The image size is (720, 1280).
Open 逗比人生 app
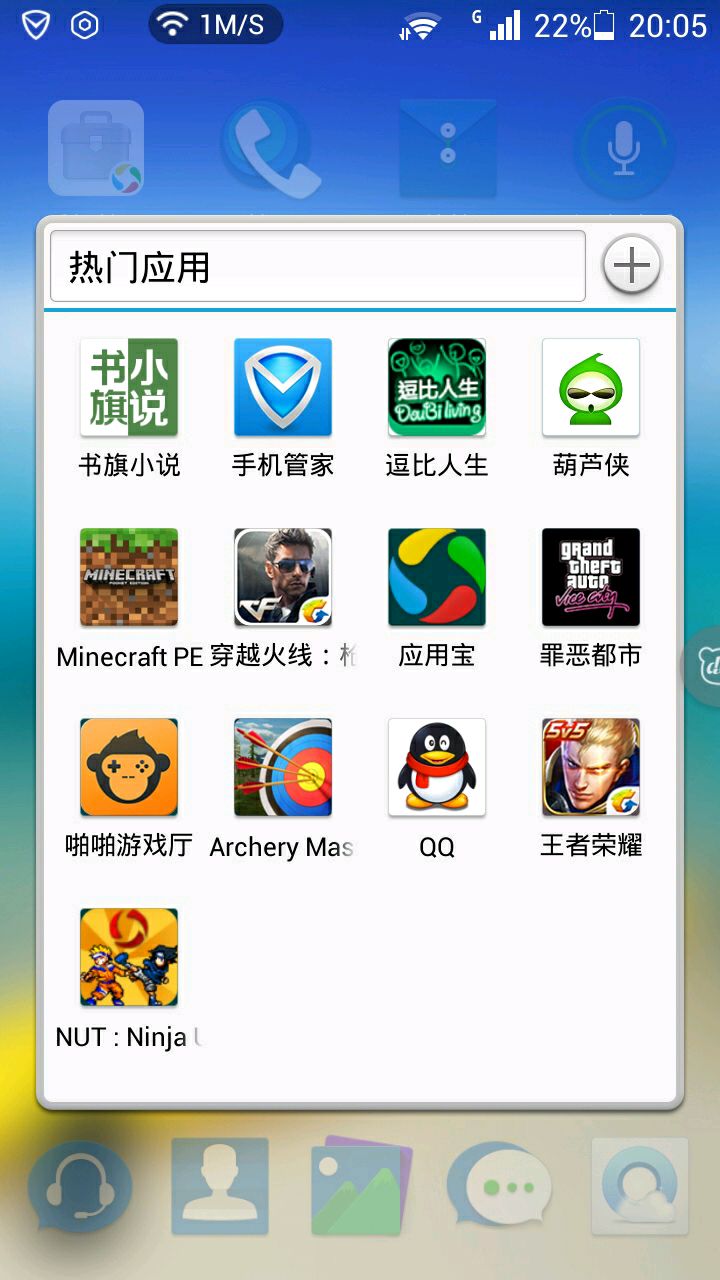pos(437,388)
